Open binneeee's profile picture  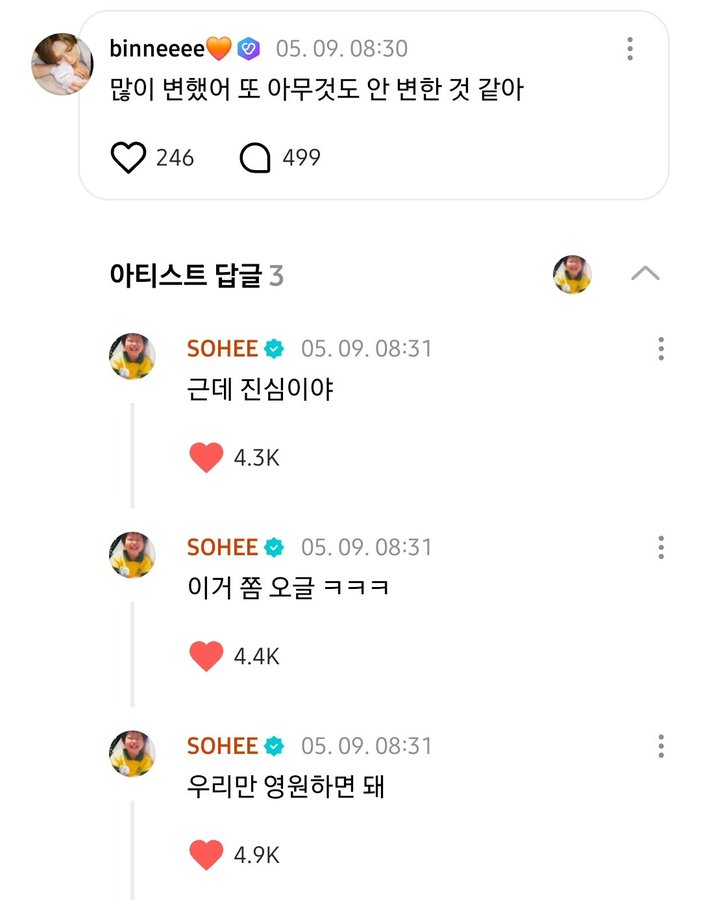tap(62, 63)
